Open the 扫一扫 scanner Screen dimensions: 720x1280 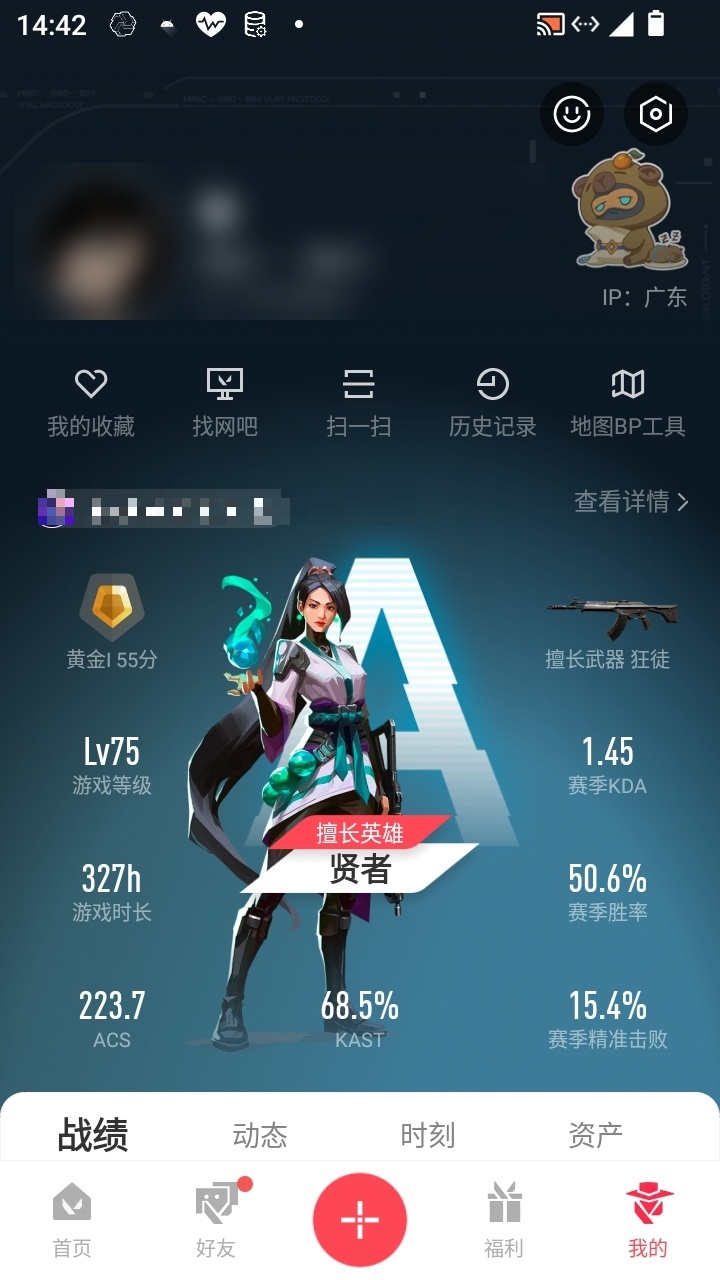tap(359, 403)
